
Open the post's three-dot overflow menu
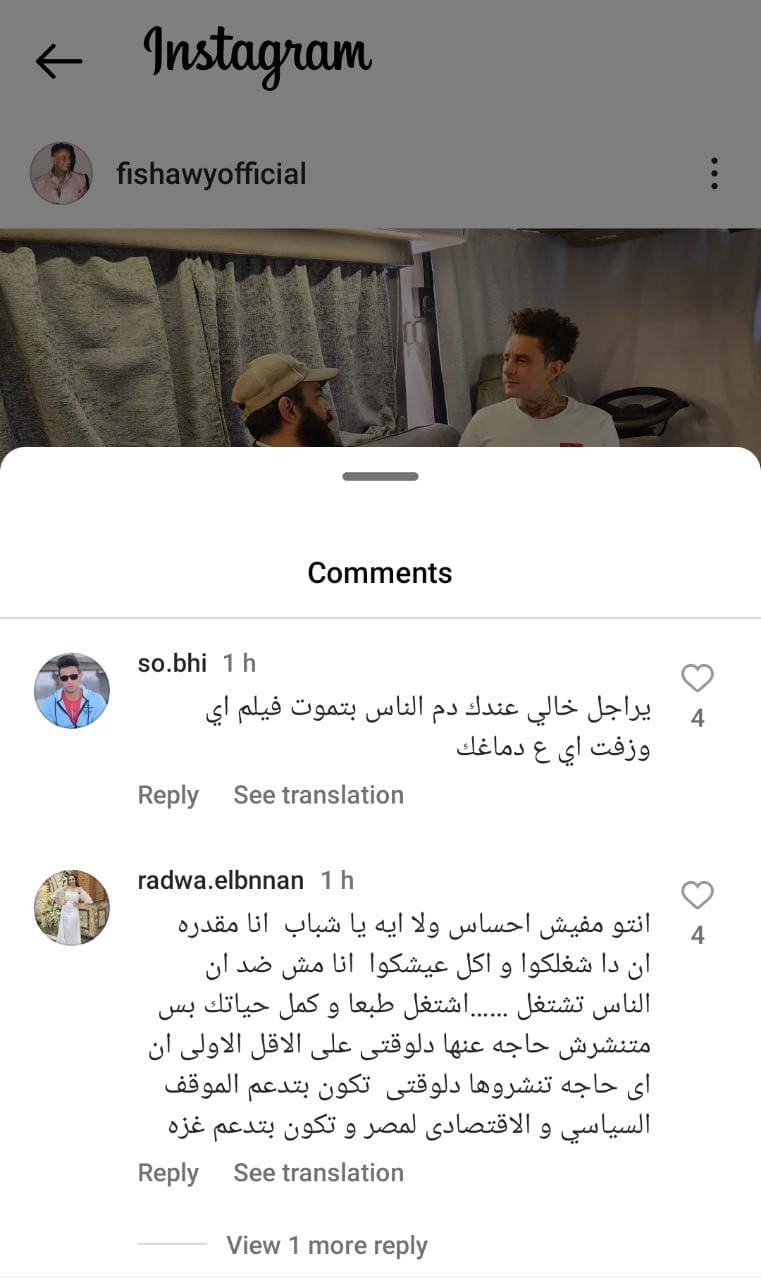(714, 174)
